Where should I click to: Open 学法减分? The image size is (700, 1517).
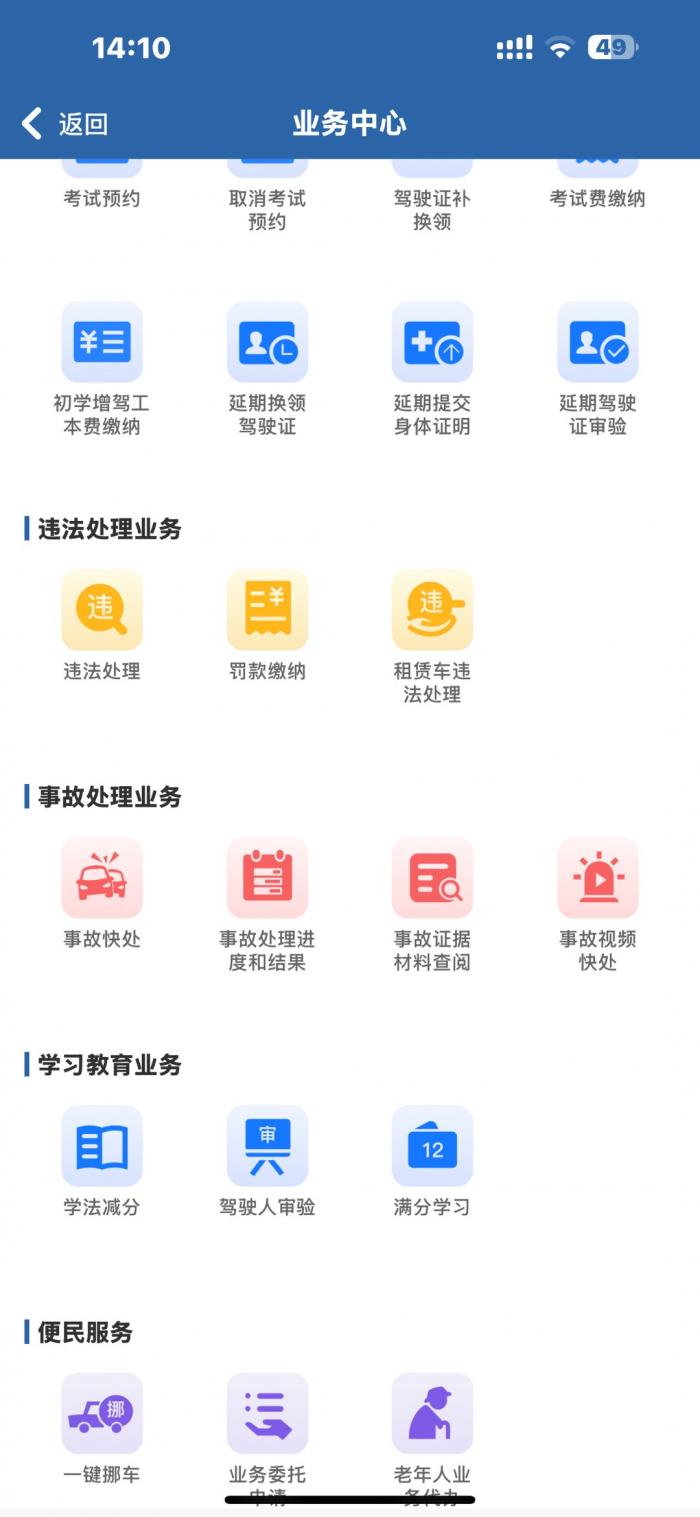(x=102, y=1162)
